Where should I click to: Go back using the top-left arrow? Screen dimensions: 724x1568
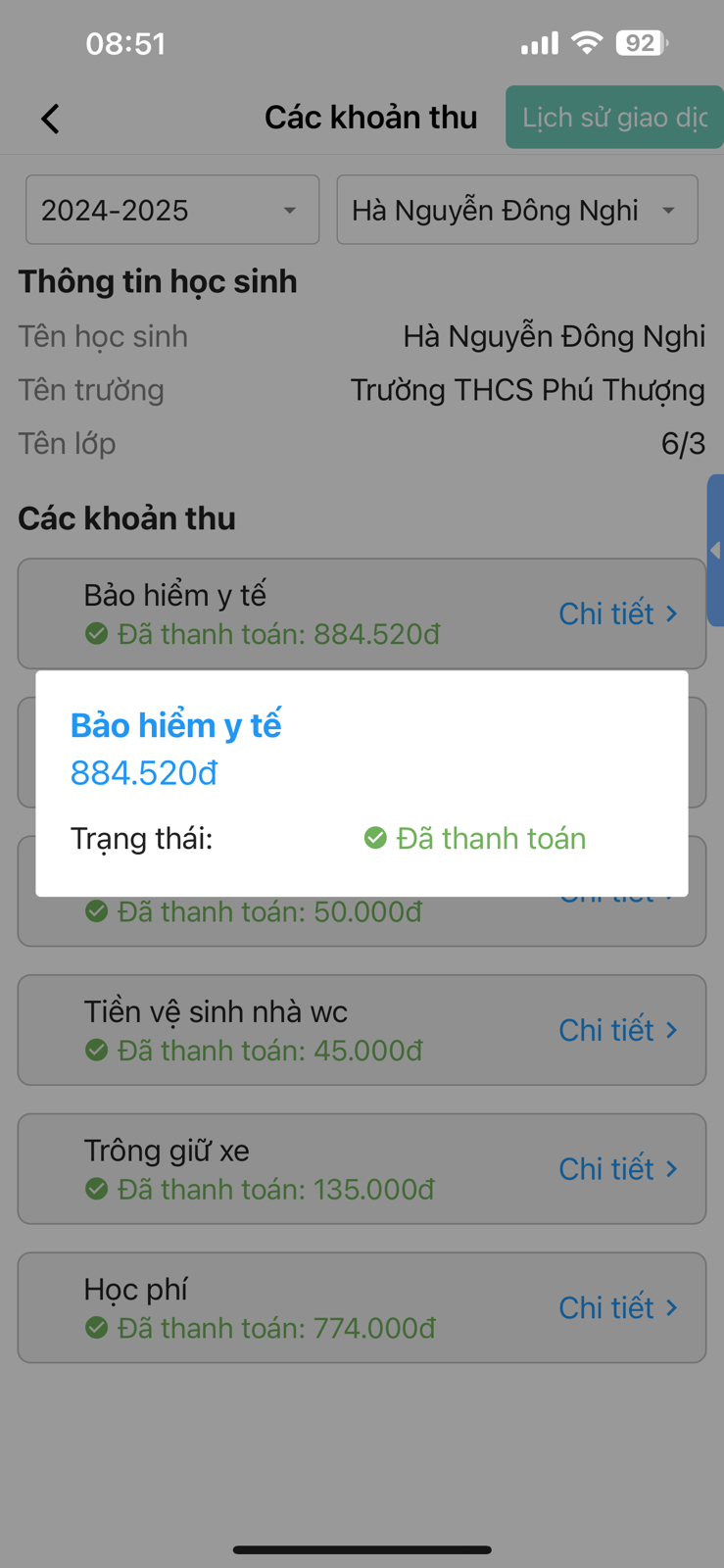tap(50, 119)
